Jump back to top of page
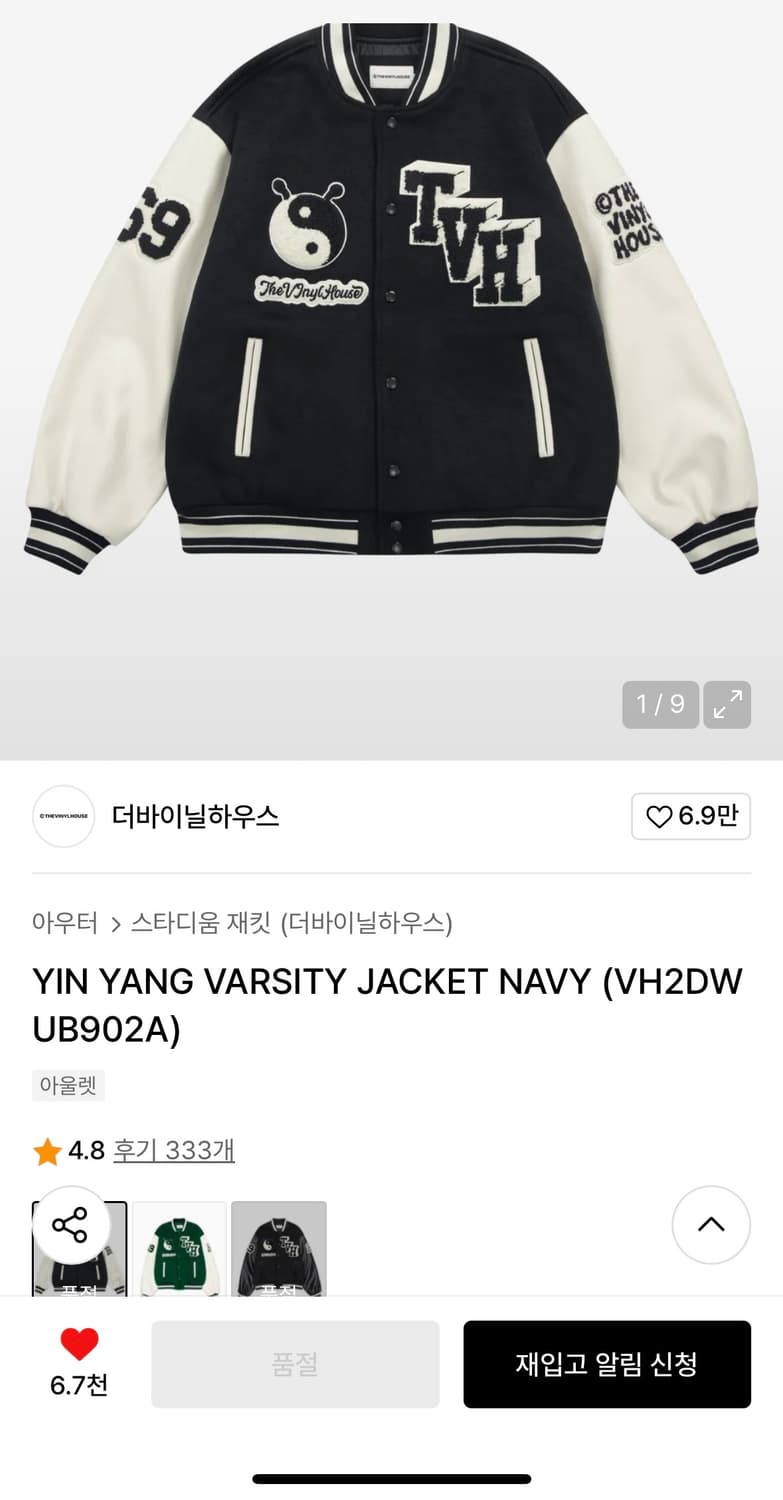Screen dimensions: 783x1500 pos(711,1225)
